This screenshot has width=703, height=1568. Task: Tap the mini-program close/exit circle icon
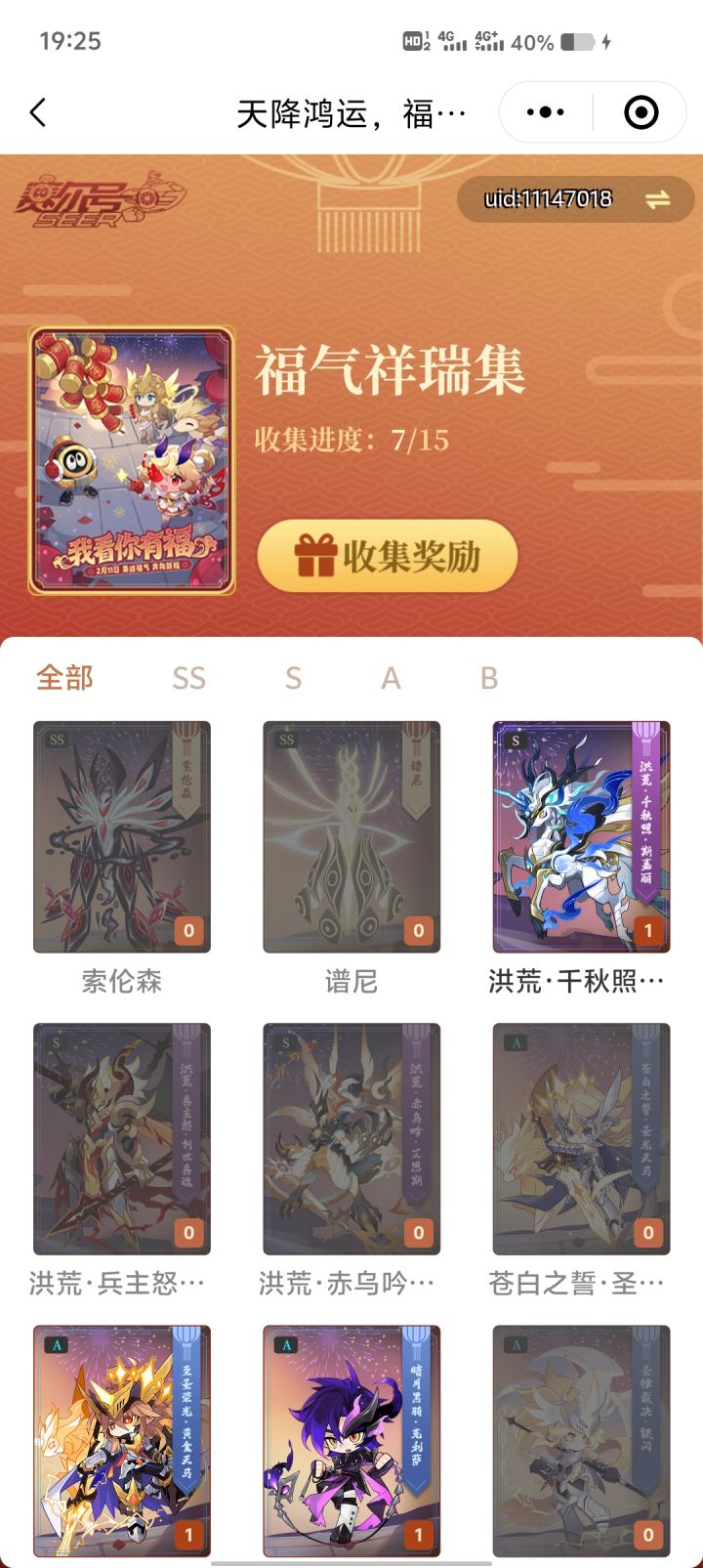tap(641, 112)
